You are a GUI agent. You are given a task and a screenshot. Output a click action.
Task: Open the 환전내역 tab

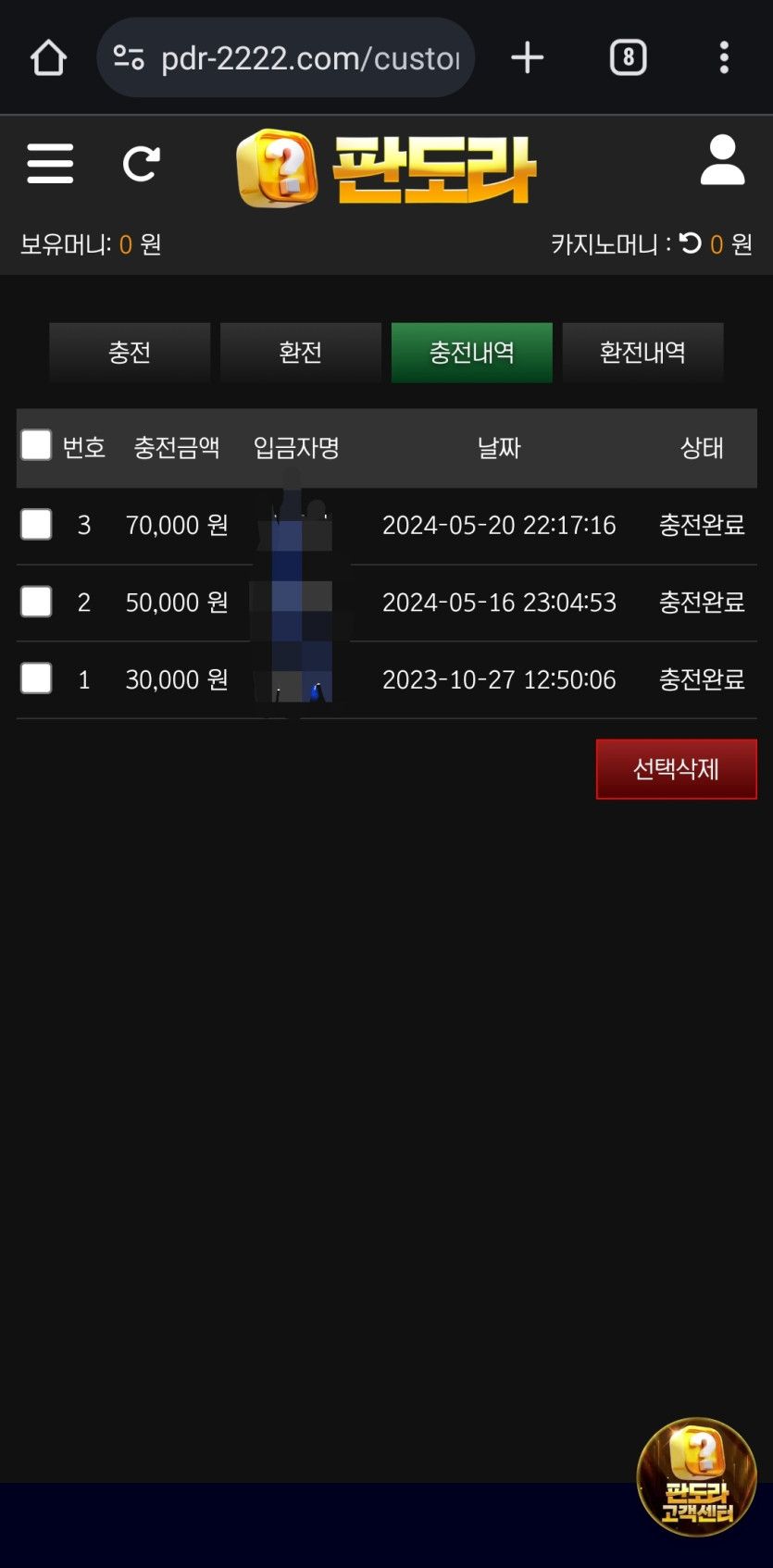[x=642, y=353]
